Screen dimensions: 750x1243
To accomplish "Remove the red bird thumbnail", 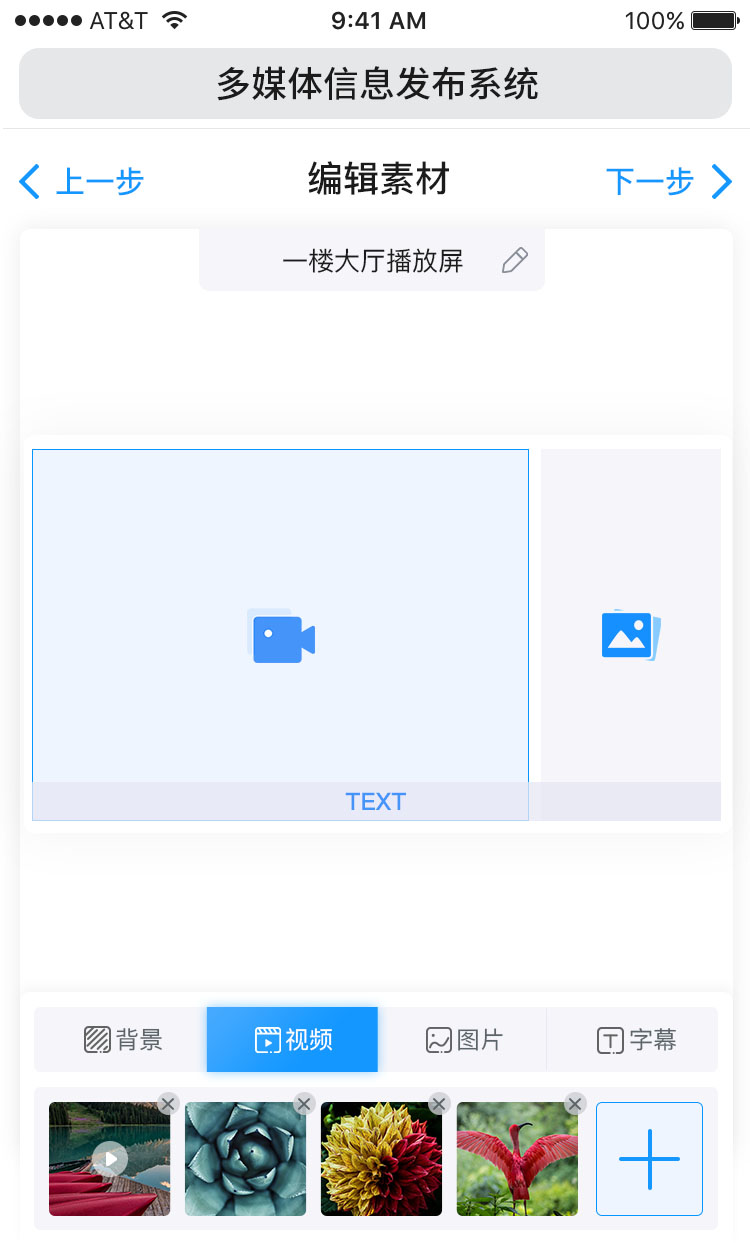I will pyautogui.click(x=575, y=1103).
